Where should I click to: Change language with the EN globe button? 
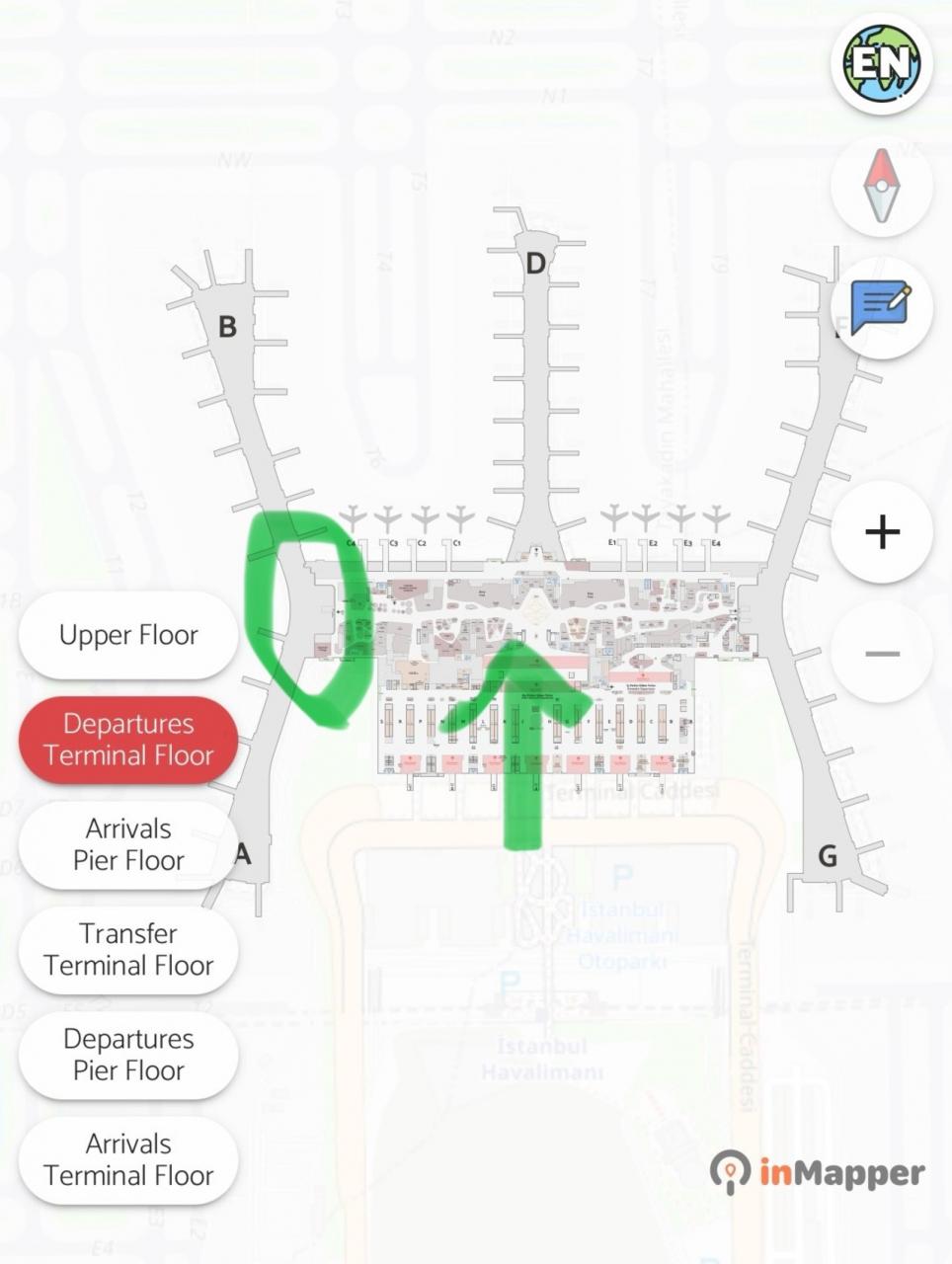pos(881,64)
